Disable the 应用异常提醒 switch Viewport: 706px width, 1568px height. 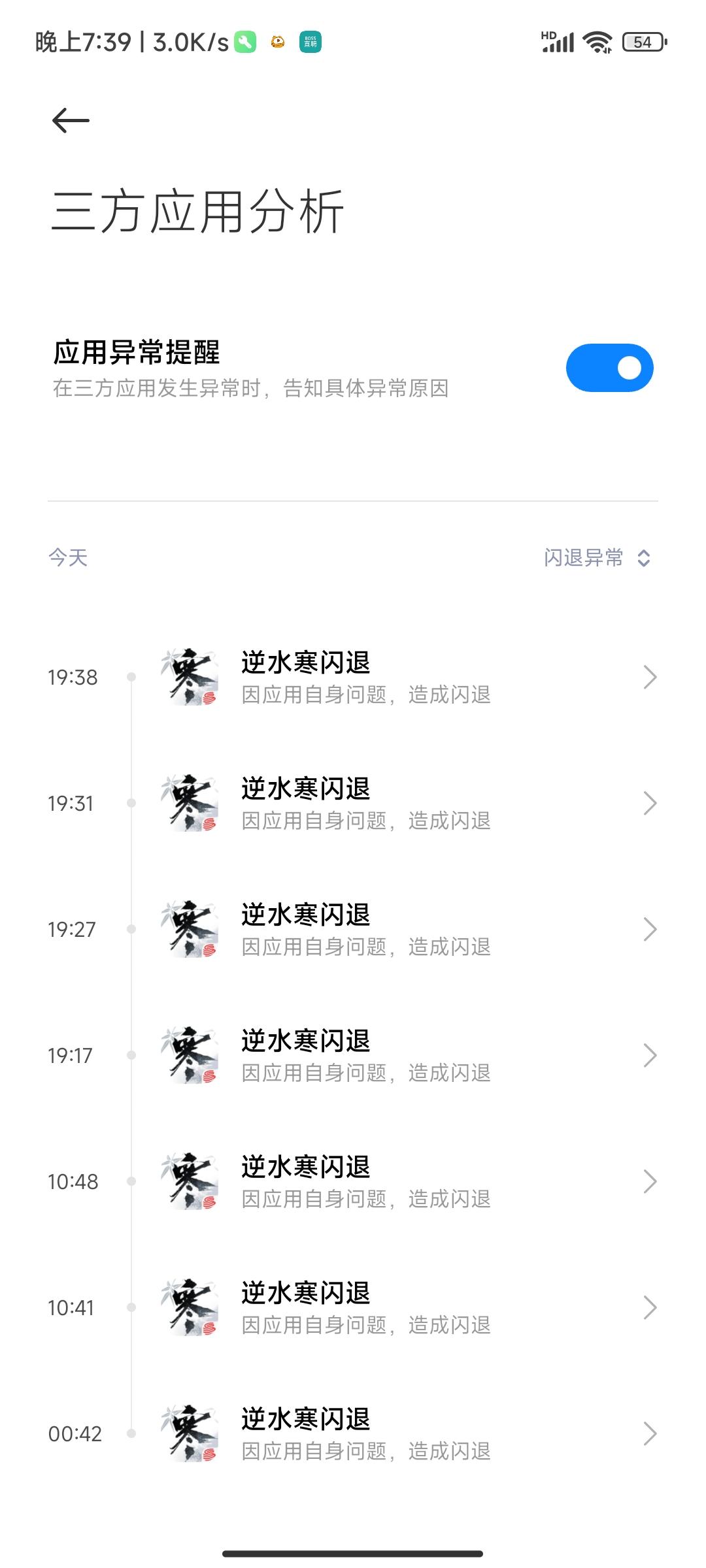[609, 368]
